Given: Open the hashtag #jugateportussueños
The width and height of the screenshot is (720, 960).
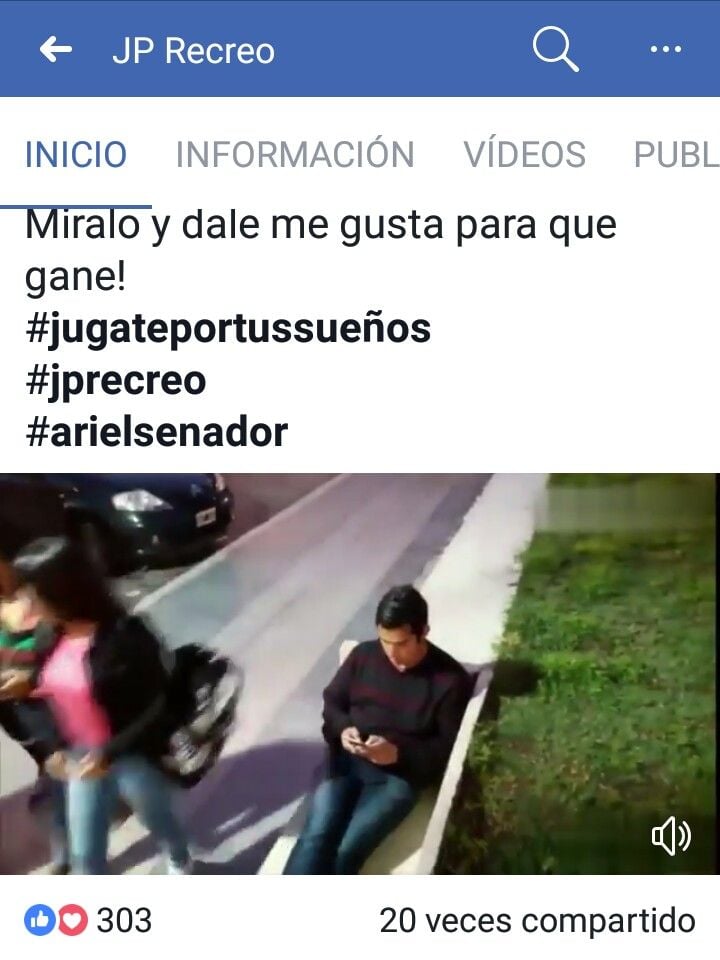Looking at the screenshot, I should 228,328.
